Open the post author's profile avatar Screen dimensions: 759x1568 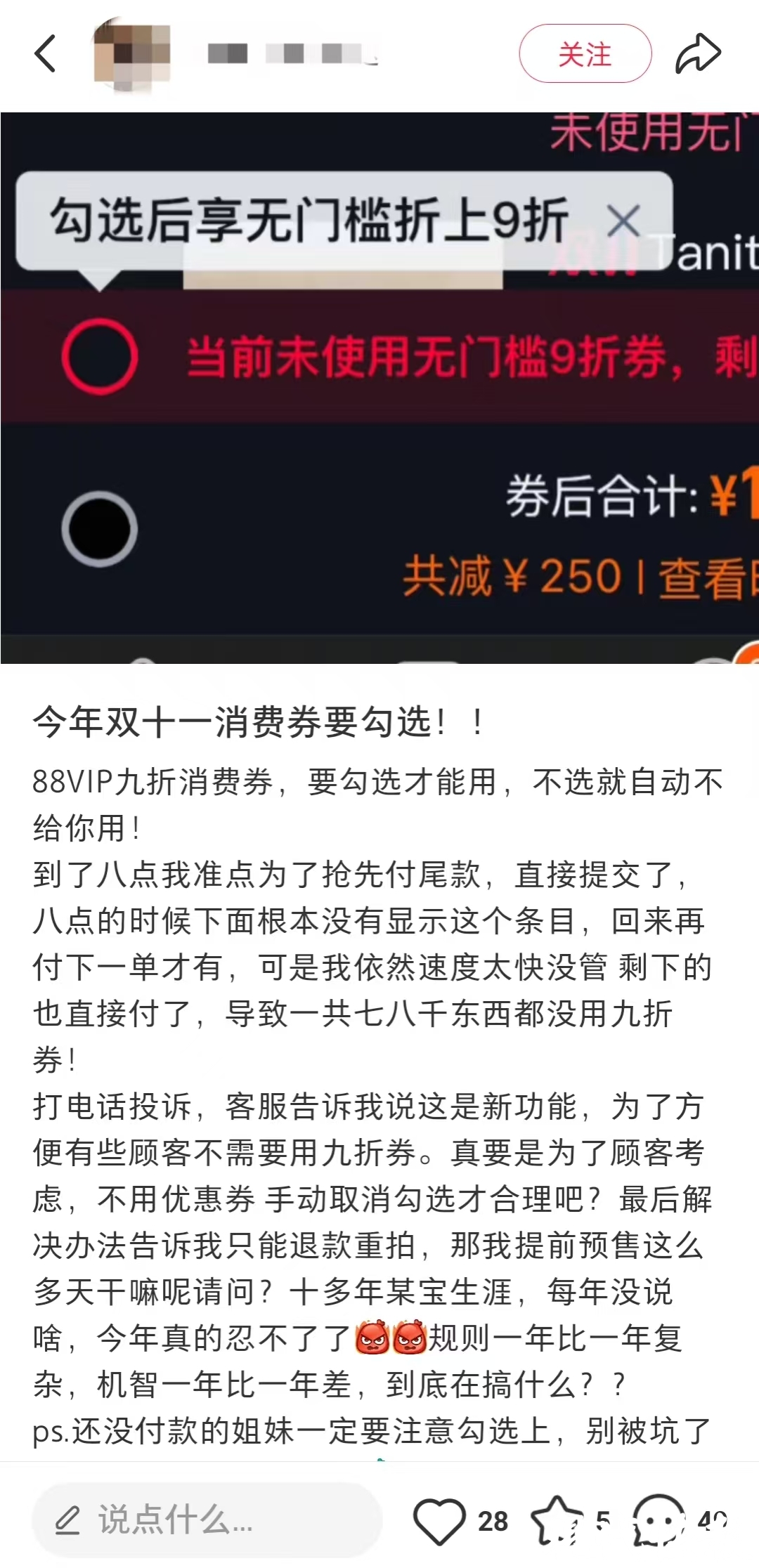(134, 55)
